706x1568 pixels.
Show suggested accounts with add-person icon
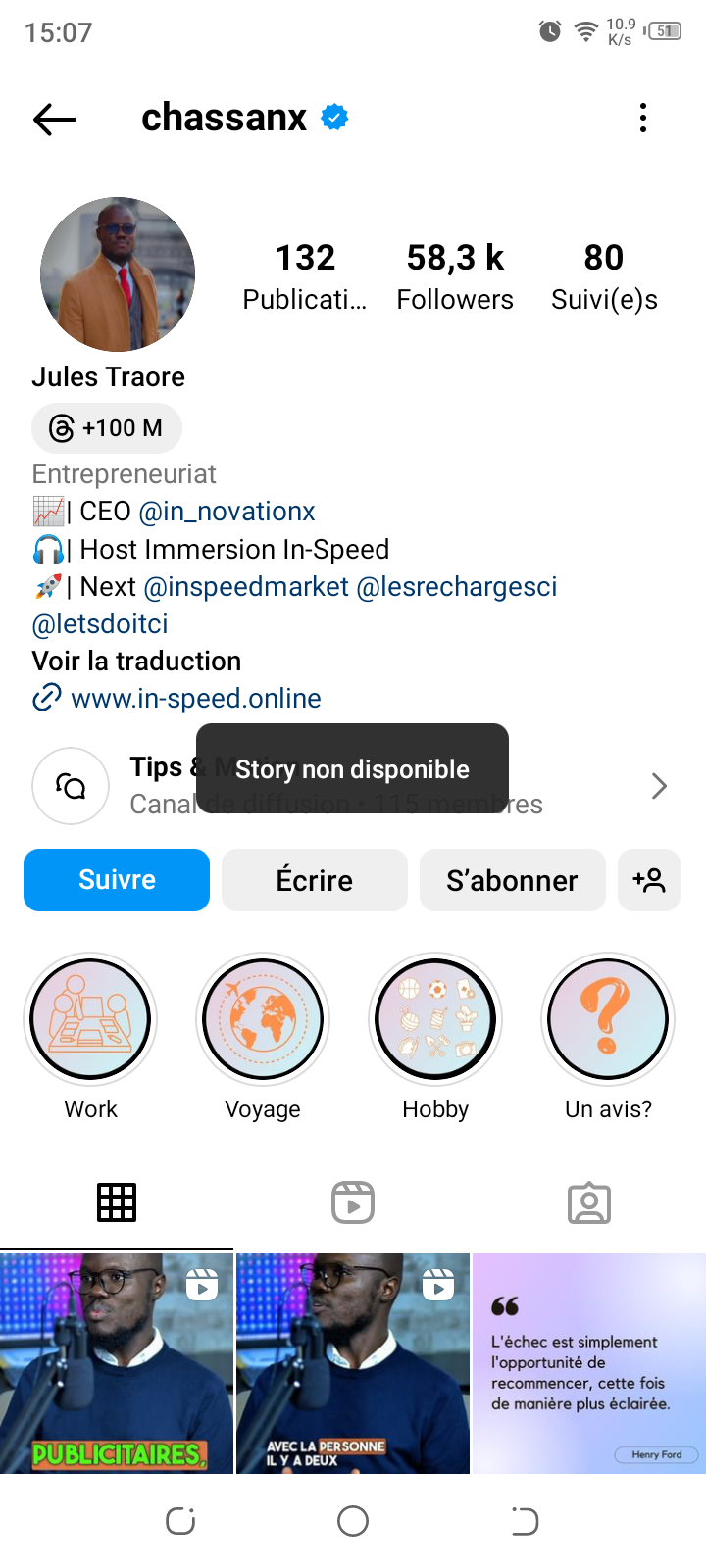[x=649, y=880]
